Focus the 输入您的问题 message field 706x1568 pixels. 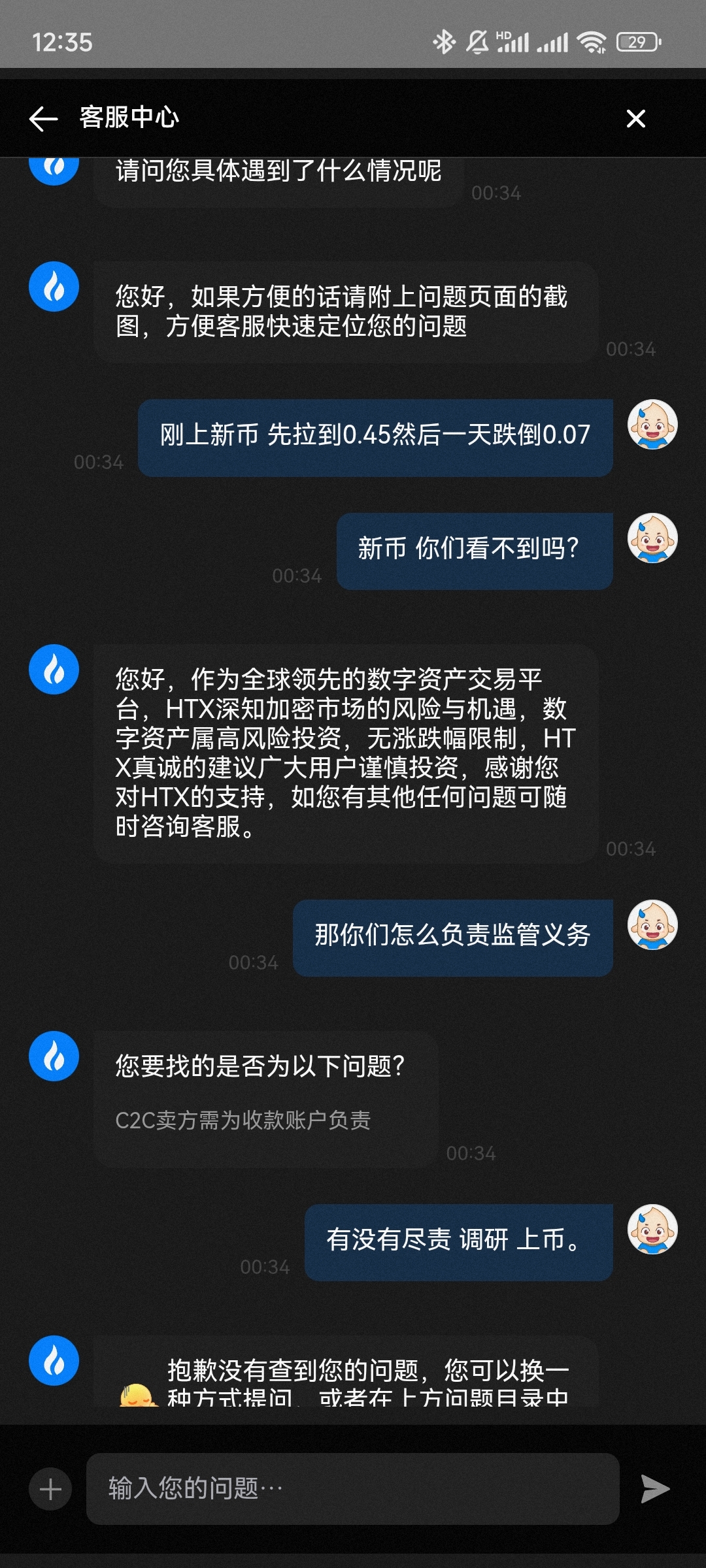[353, 1489]
